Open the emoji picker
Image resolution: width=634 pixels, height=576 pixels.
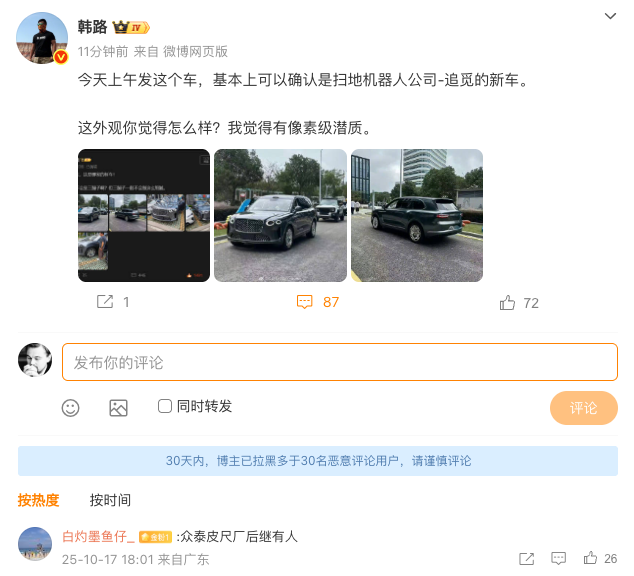70,407
